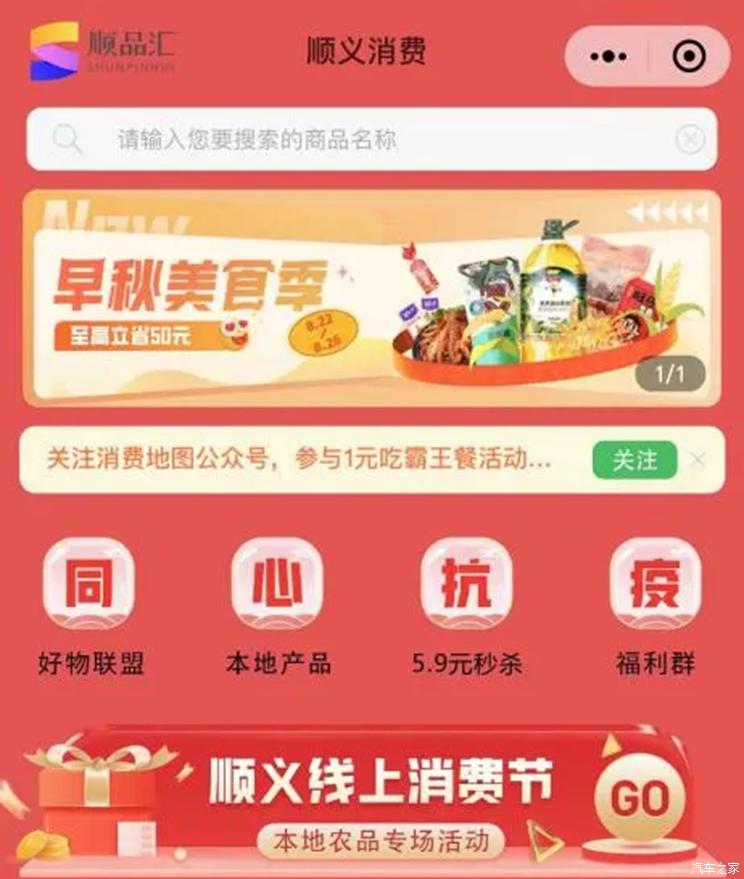Tap GO on the 顺义线上消费节 banner
Viewport: 744px width, 879px height.
(639, 798)
